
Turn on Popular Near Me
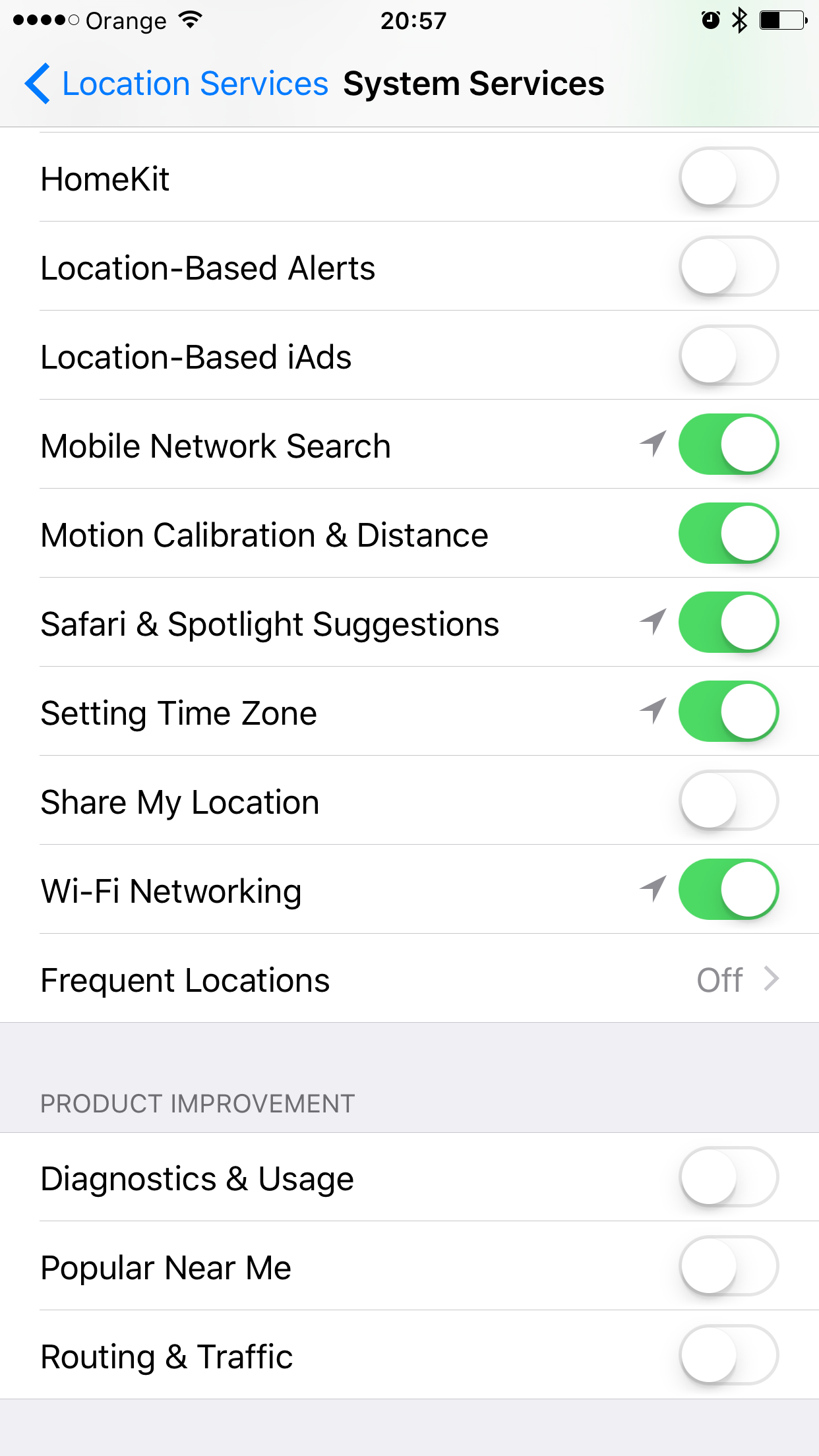[729, 1266]
